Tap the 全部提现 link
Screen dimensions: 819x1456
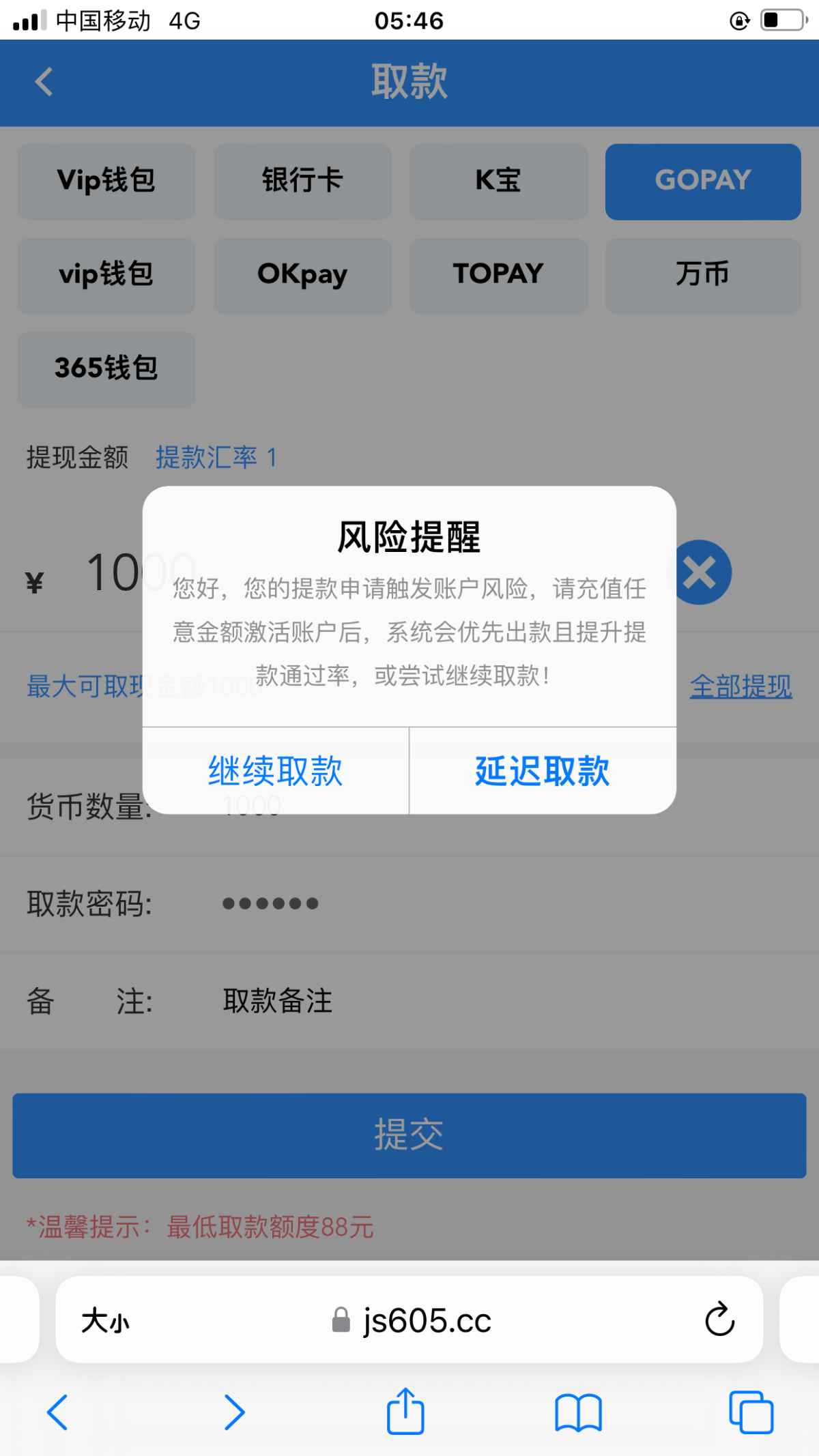[x=741, y=686]
